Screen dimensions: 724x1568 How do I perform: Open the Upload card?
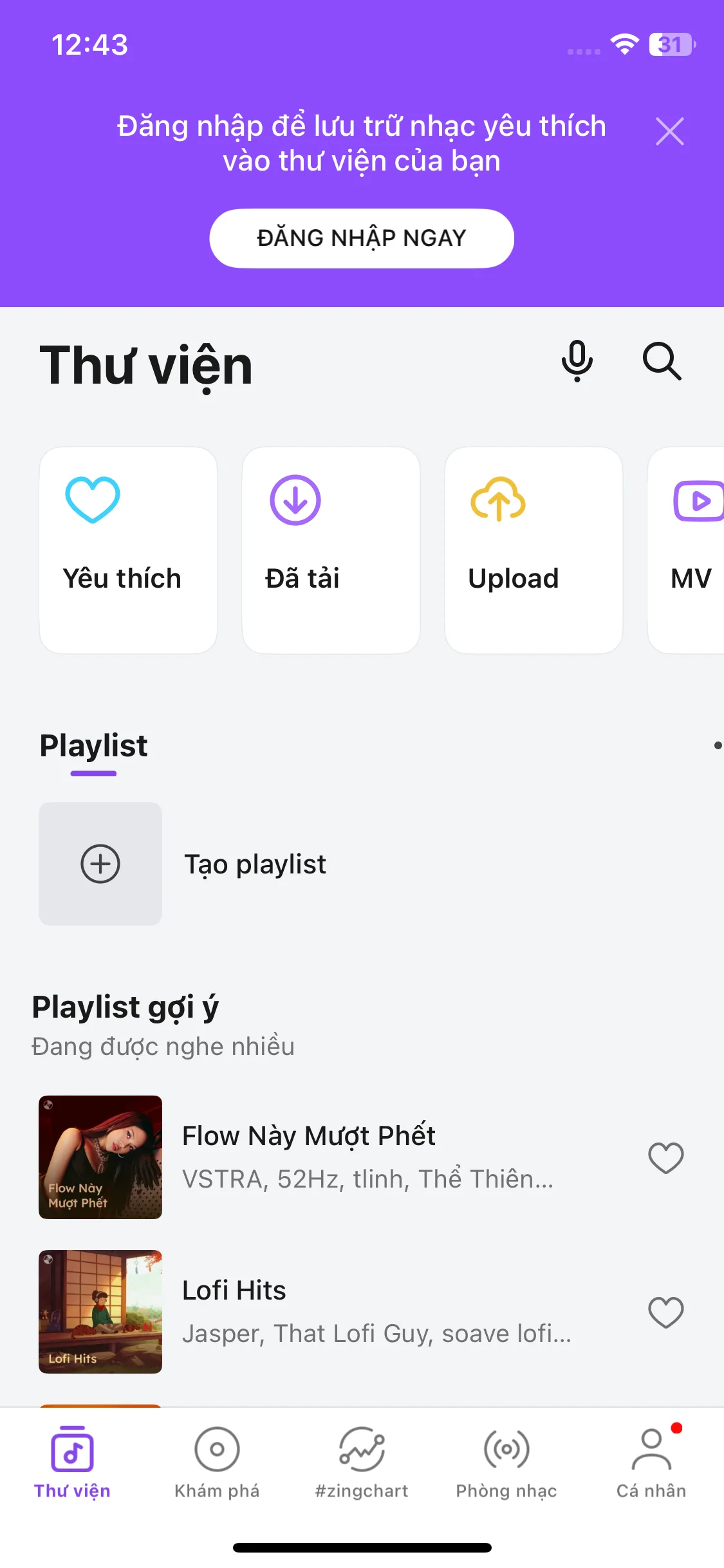[534, 550]
